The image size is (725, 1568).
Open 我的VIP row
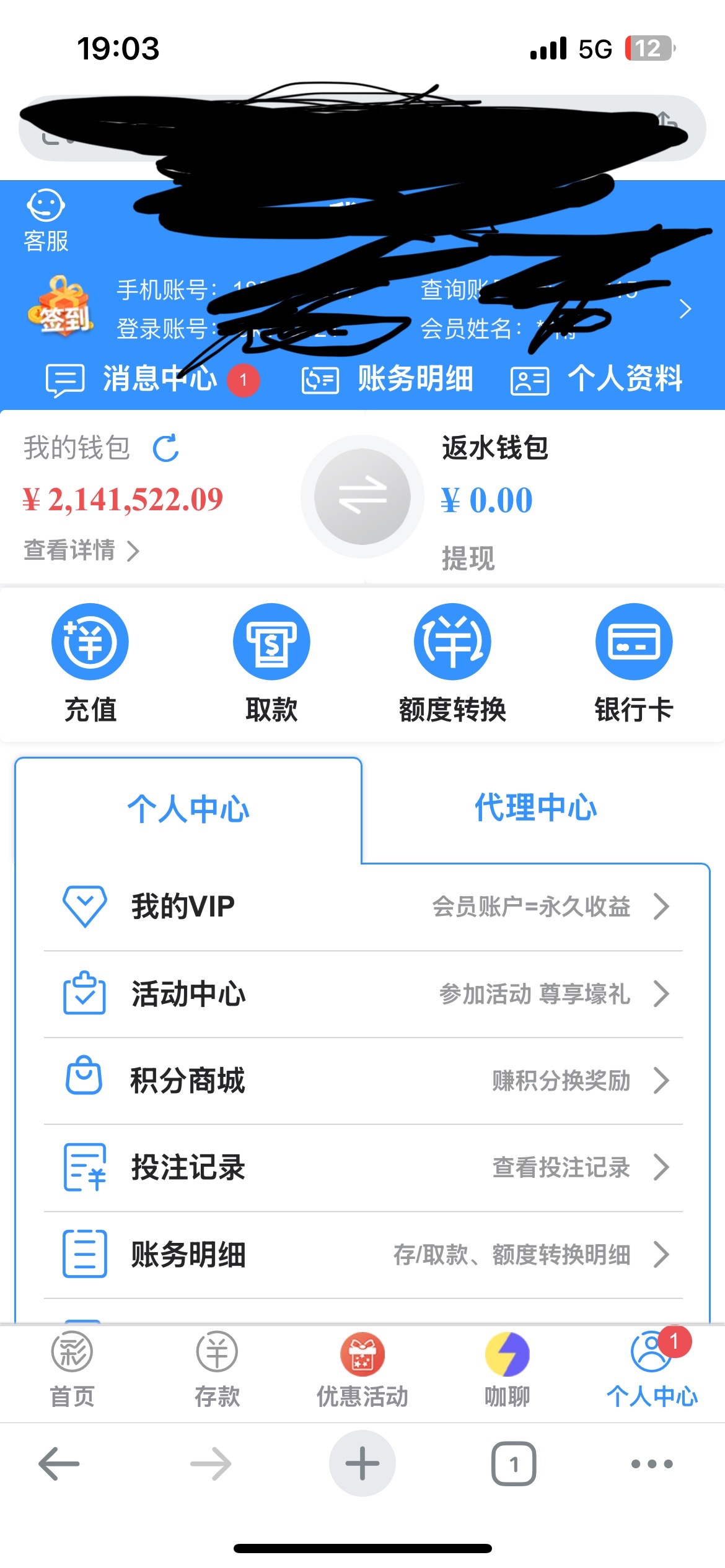tap(363, 907)
